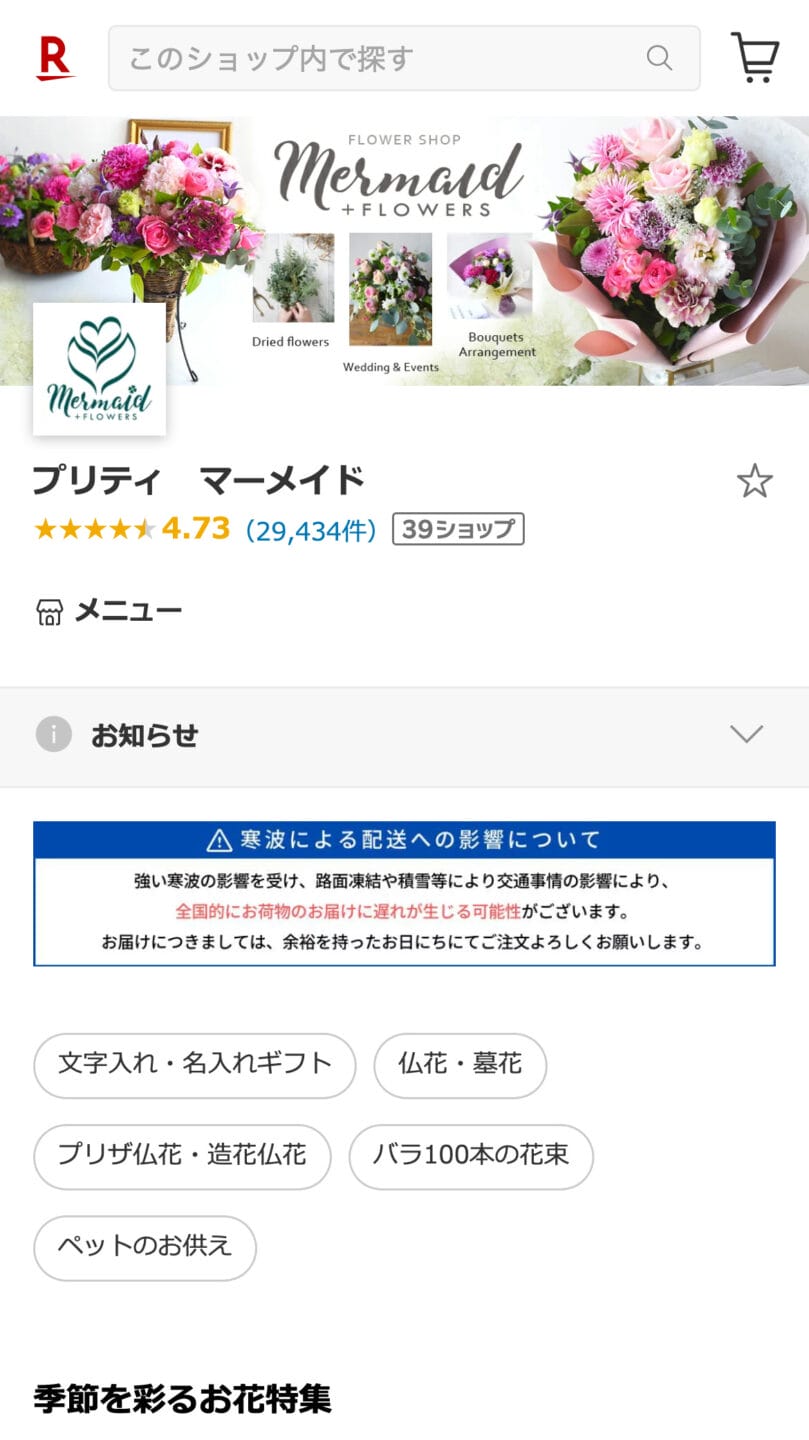
Task: Select the プリザ仏花・造花仏花 chip
Action: tap(182, 1156)
